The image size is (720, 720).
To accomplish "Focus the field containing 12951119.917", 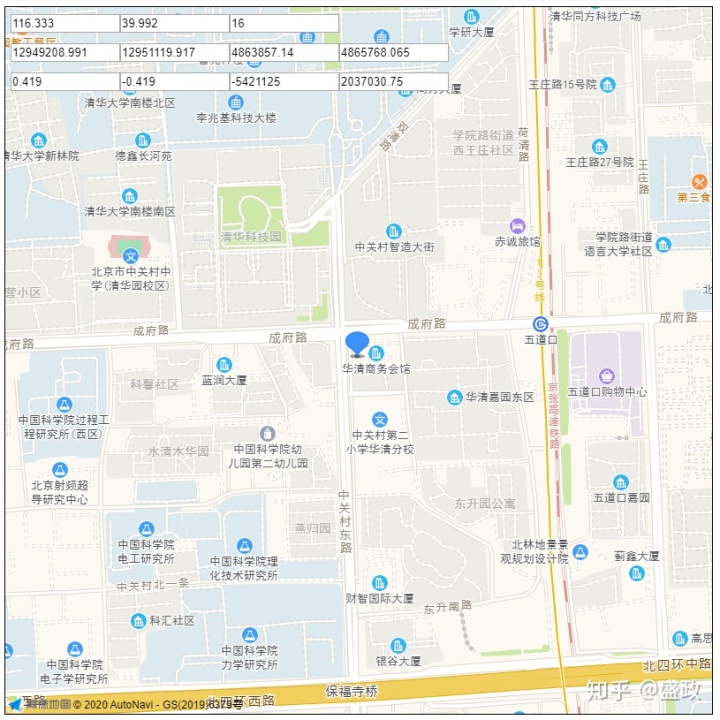I will point(173,52).
